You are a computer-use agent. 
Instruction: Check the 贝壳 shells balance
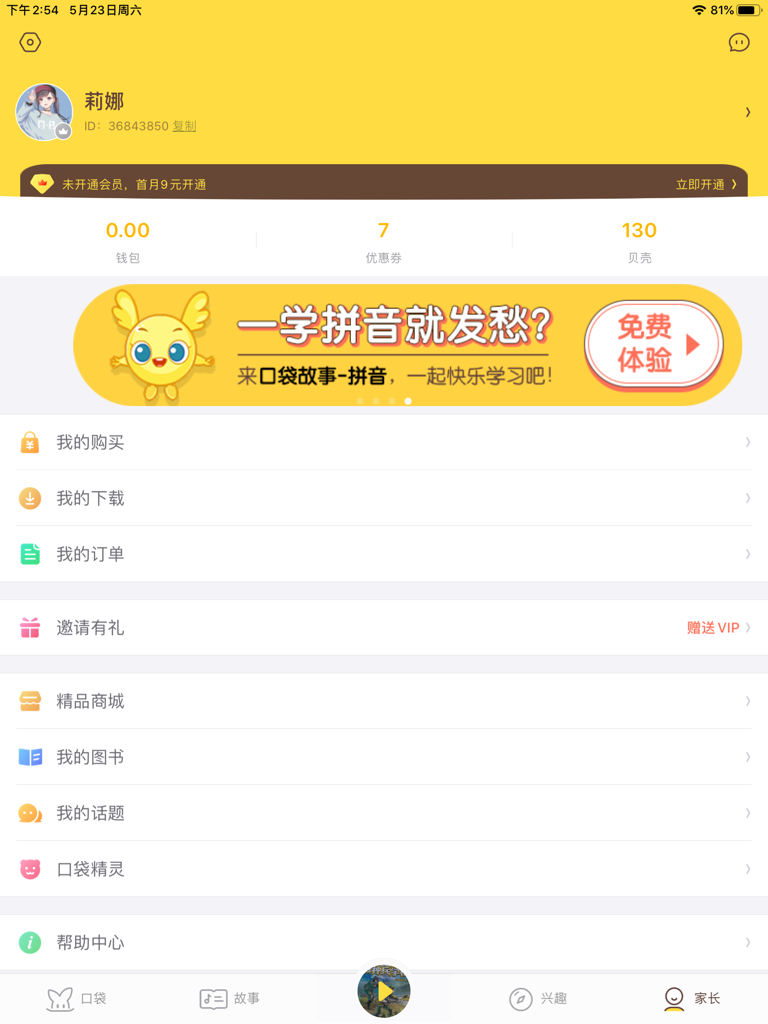click(639, 241)
